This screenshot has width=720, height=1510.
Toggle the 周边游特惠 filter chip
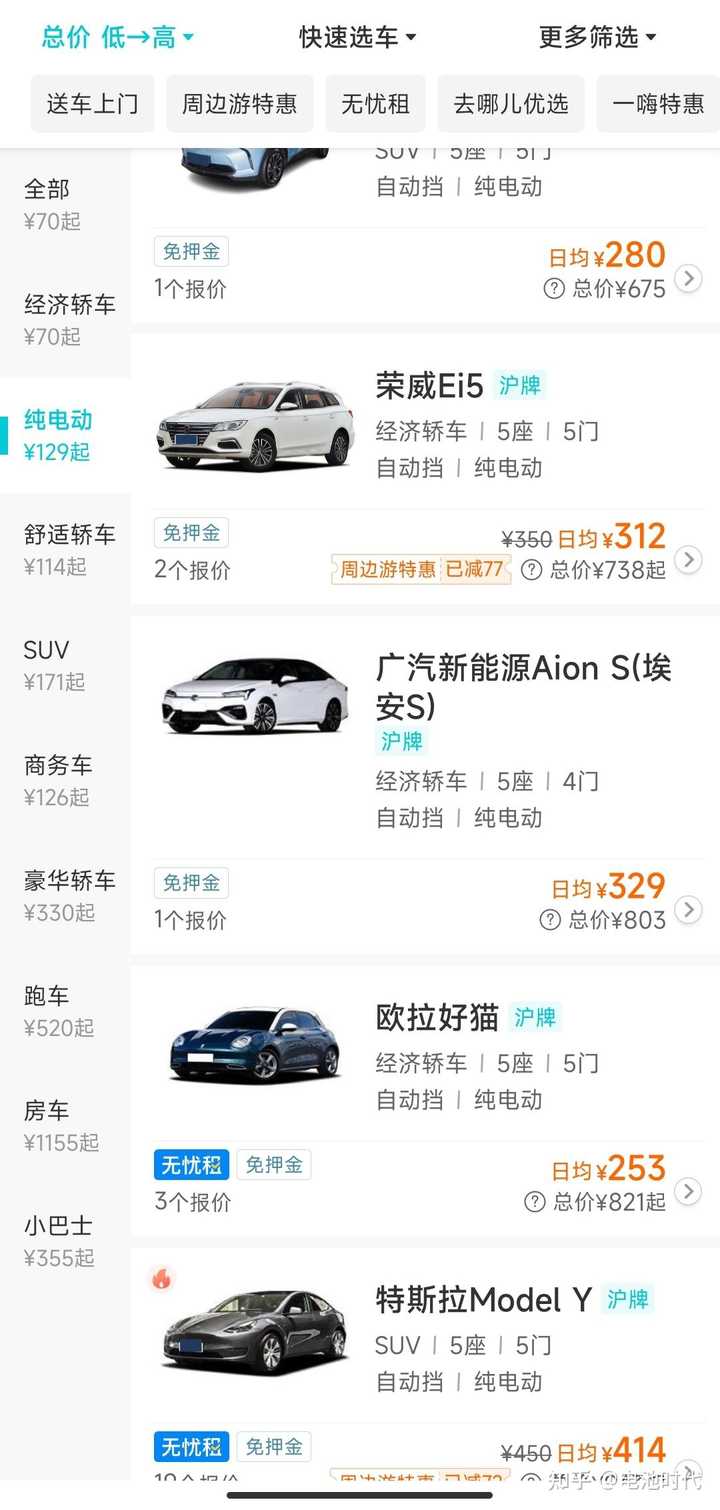(x=239, y=103)
